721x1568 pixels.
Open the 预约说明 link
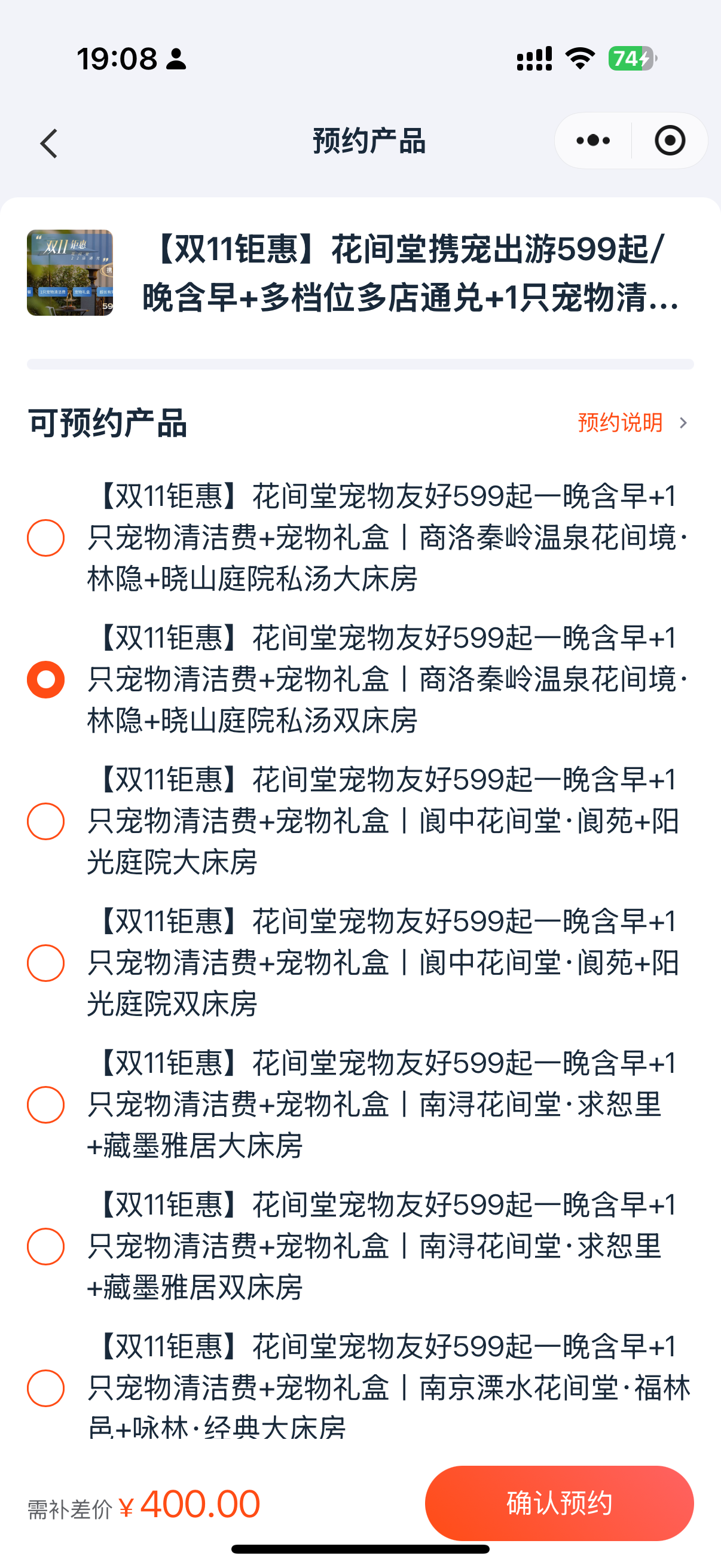(x=631, y=422)
